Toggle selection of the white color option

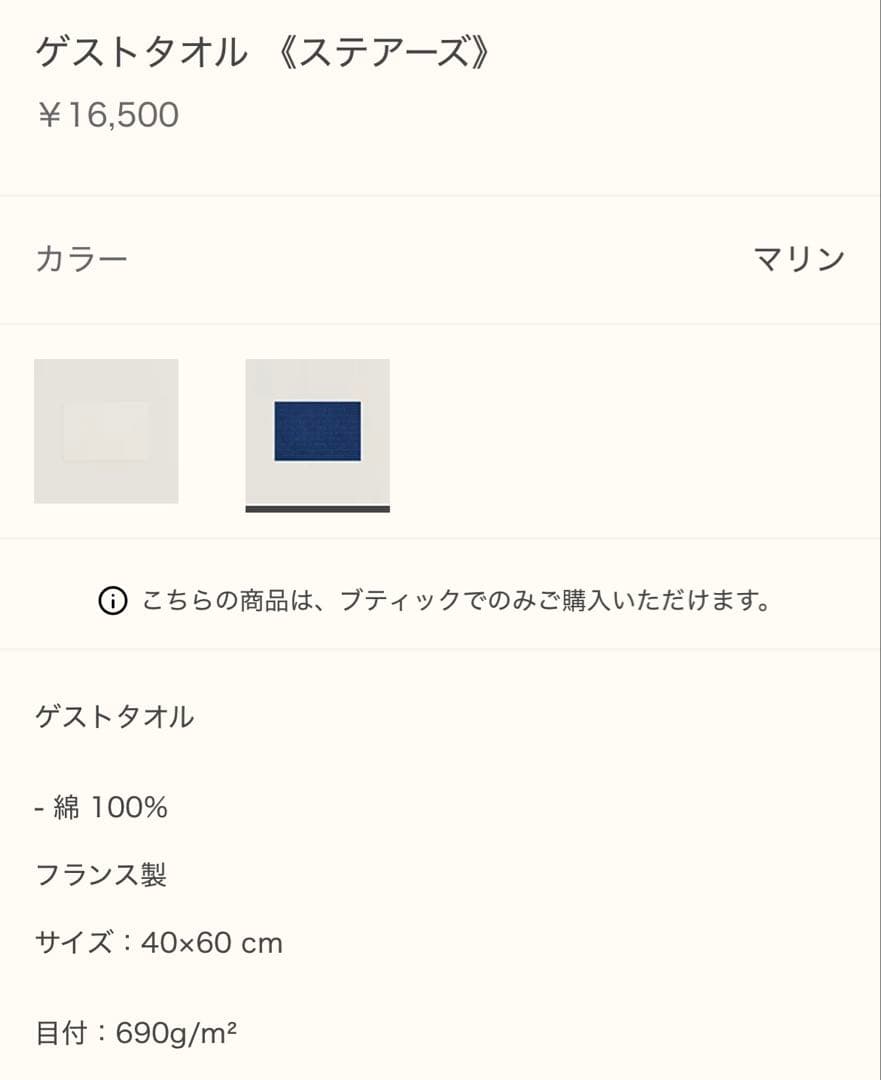pos(107,430)
